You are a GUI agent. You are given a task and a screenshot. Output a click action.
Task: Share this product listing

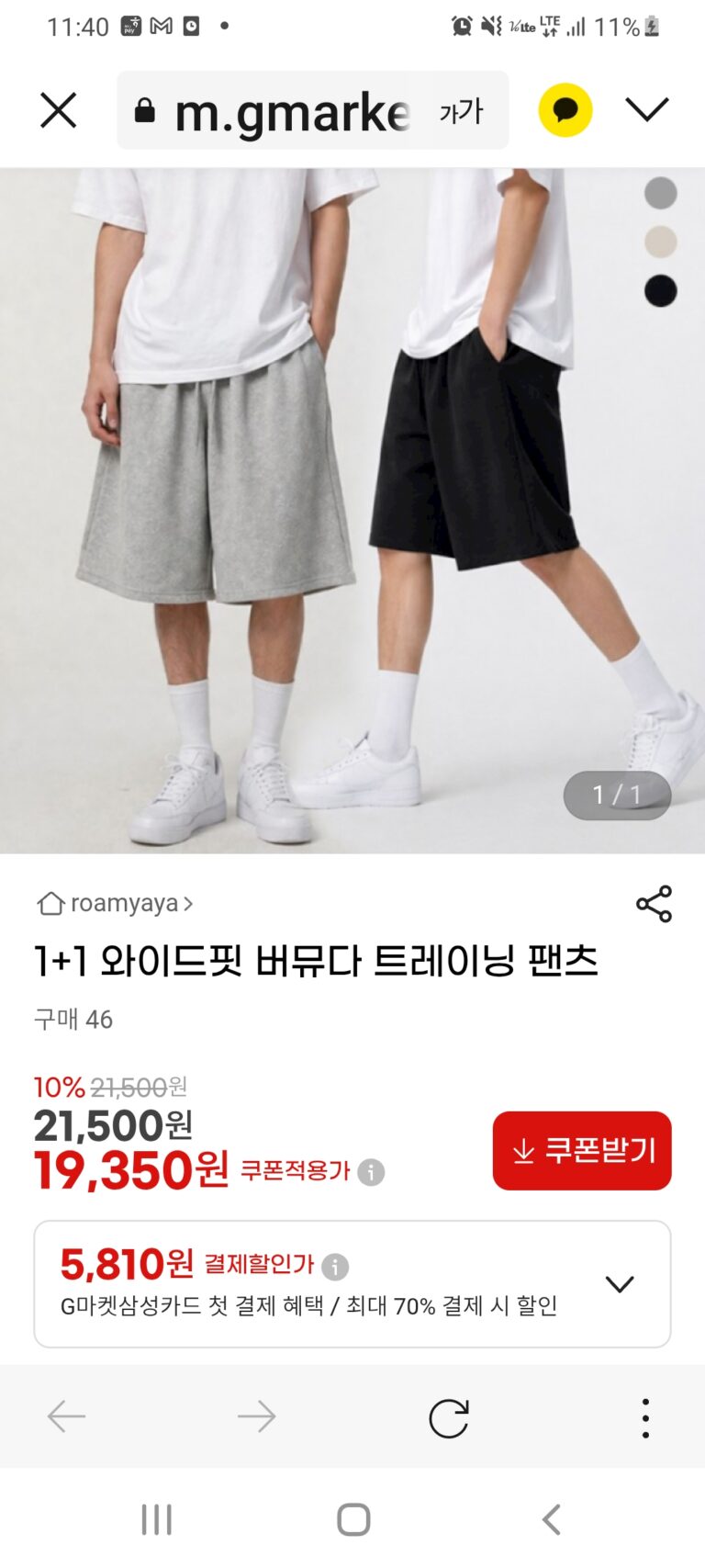(x=654, y=904)
